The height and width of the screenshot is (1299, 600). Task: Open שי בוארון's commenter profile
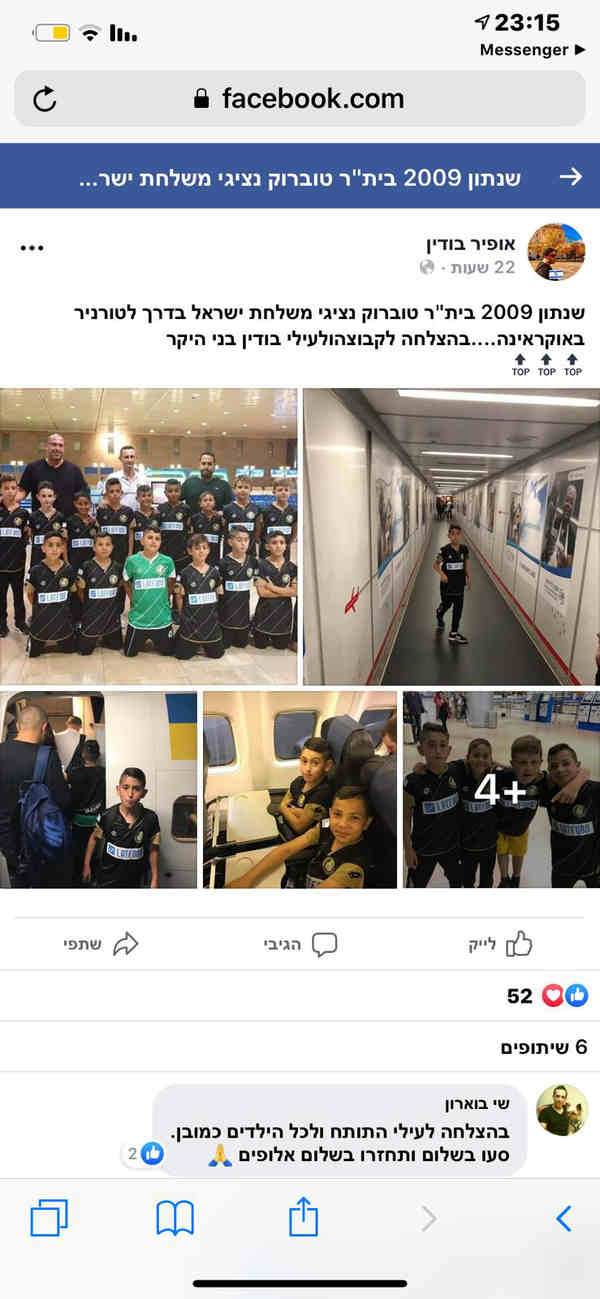[x=562, y=1110]
